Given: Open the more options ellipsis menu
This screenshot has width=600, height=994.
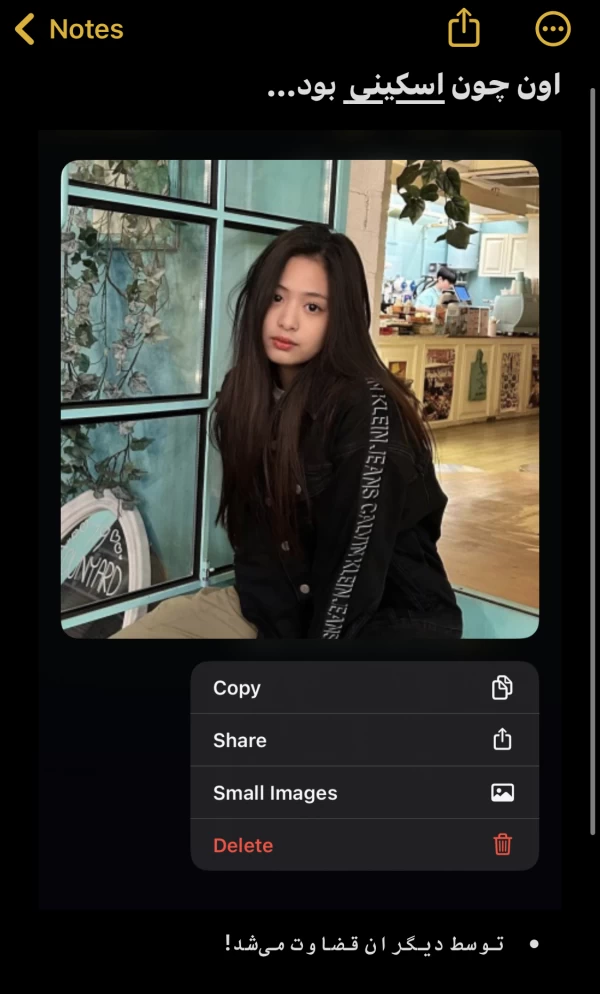Looking at the screenshot, I should tap(553, 29).
